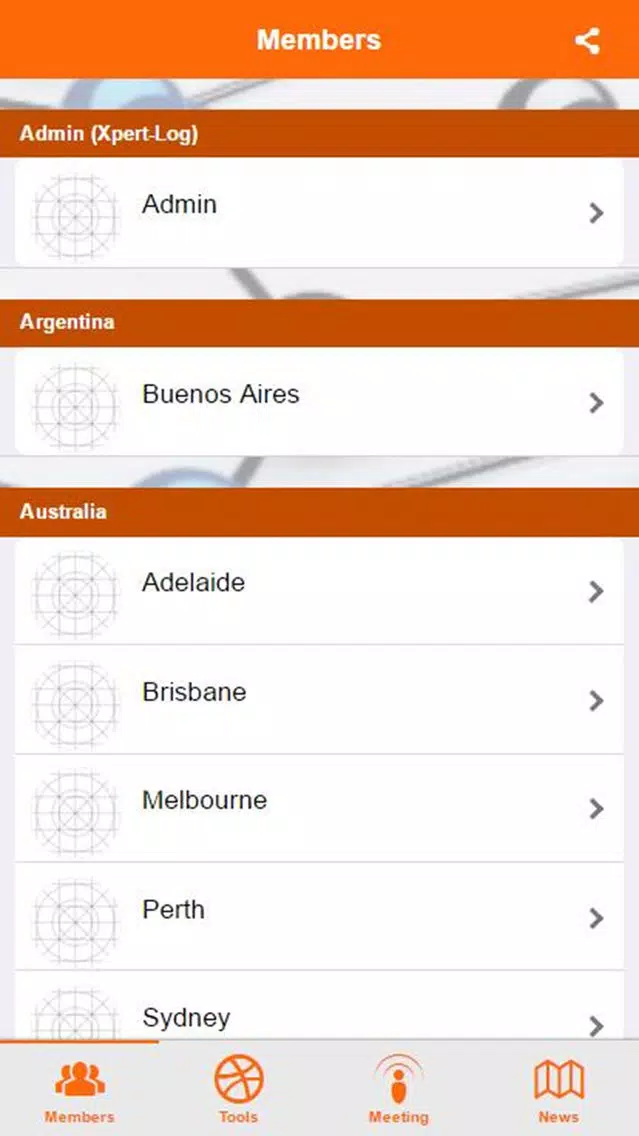Open the Brisbane member row
The width and height of the screenshot is (639, 1136).
319,700
